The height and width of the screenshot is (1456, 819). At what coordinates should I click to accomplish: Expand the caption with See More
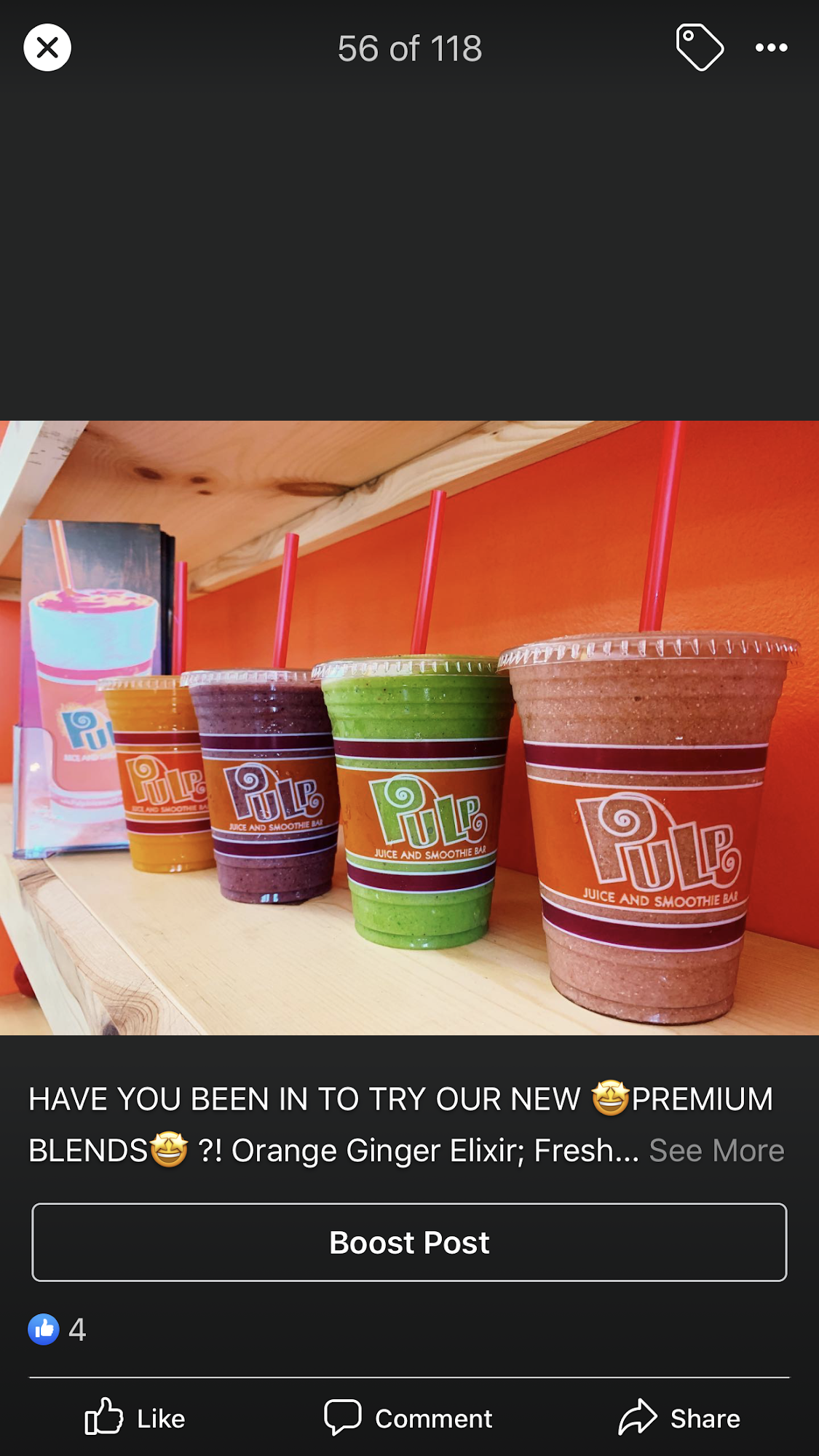tap(716, 1151)
